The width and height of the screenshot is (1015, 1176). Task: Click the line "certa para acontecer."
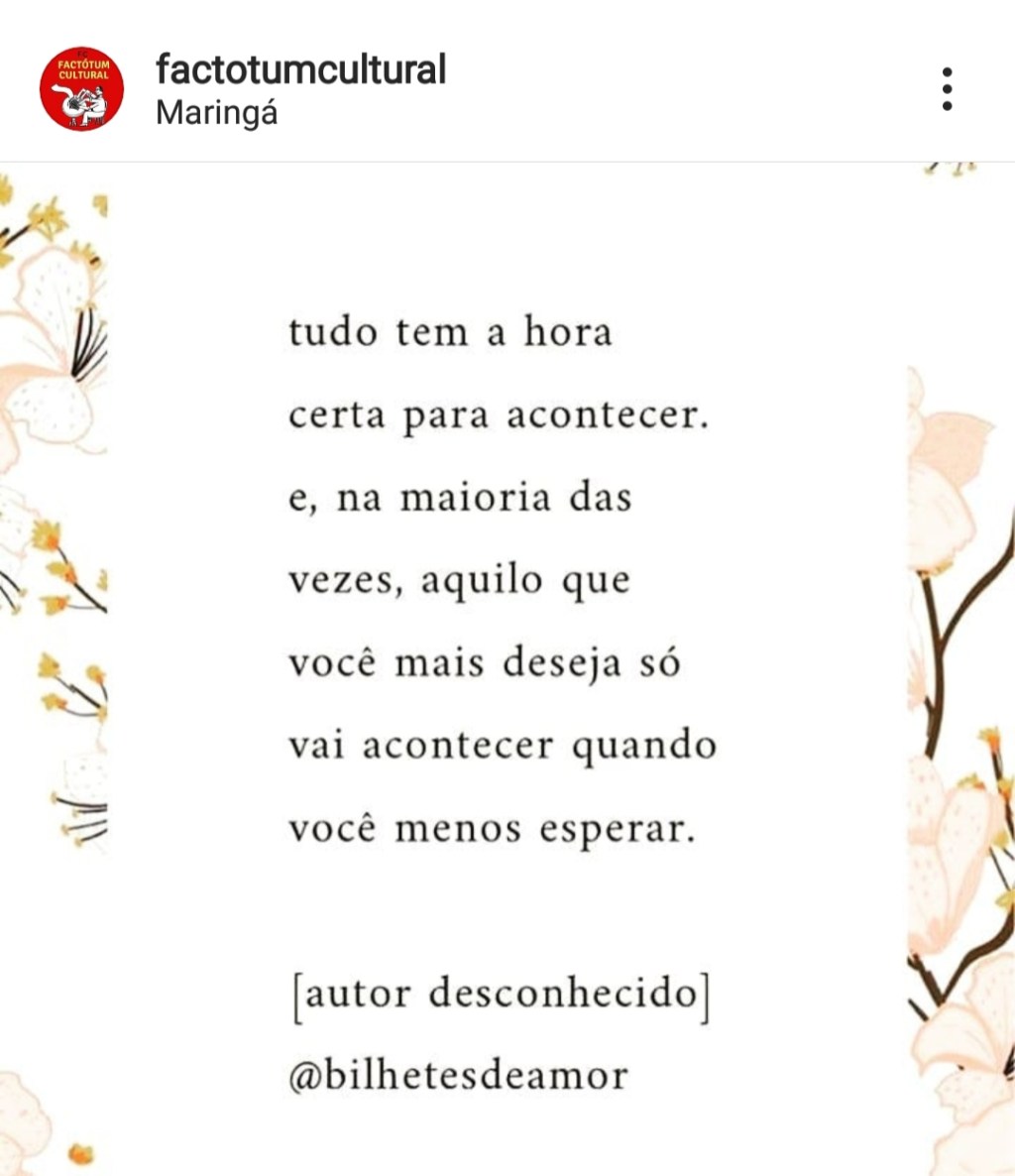point(501,414)
